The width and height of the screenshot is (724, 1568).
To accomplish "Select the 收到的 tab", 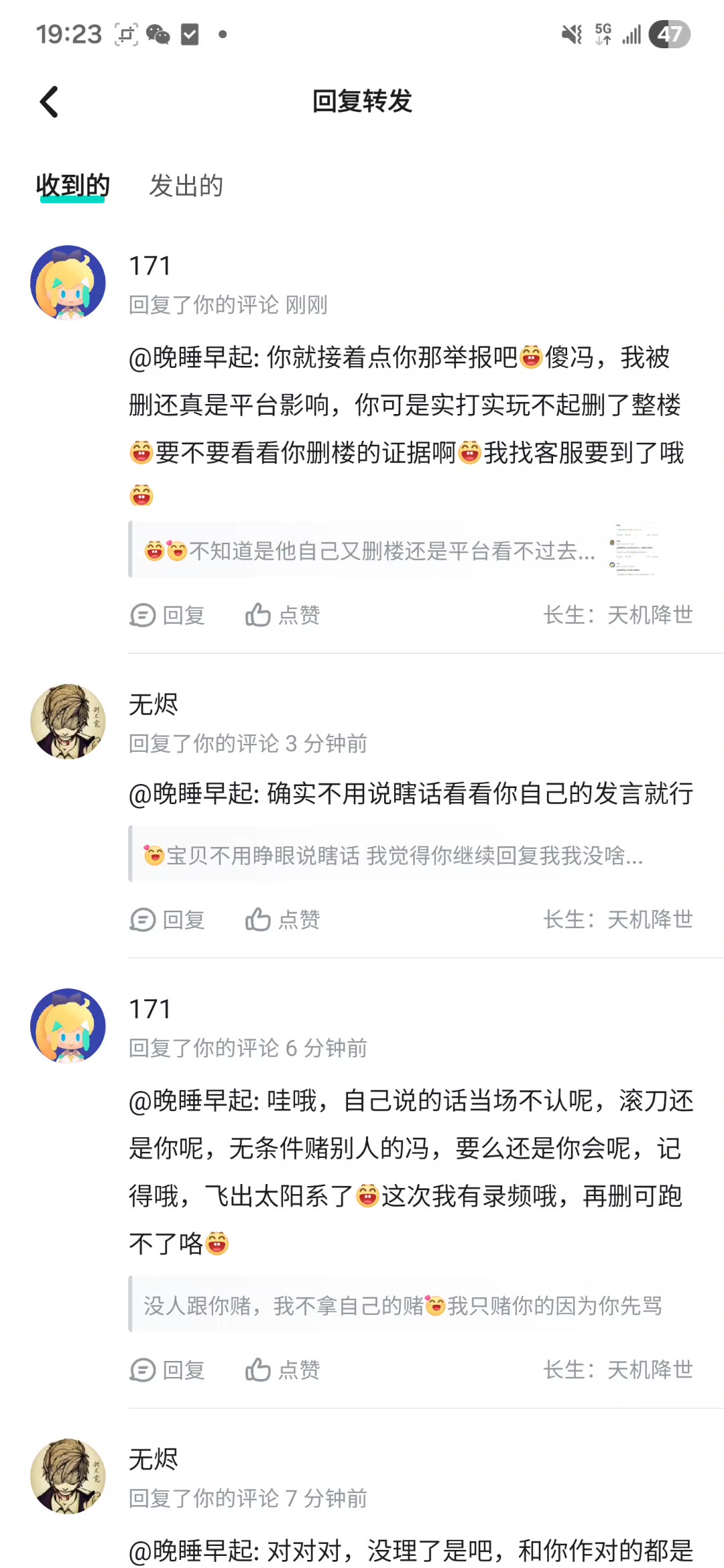I will (72, 186).
